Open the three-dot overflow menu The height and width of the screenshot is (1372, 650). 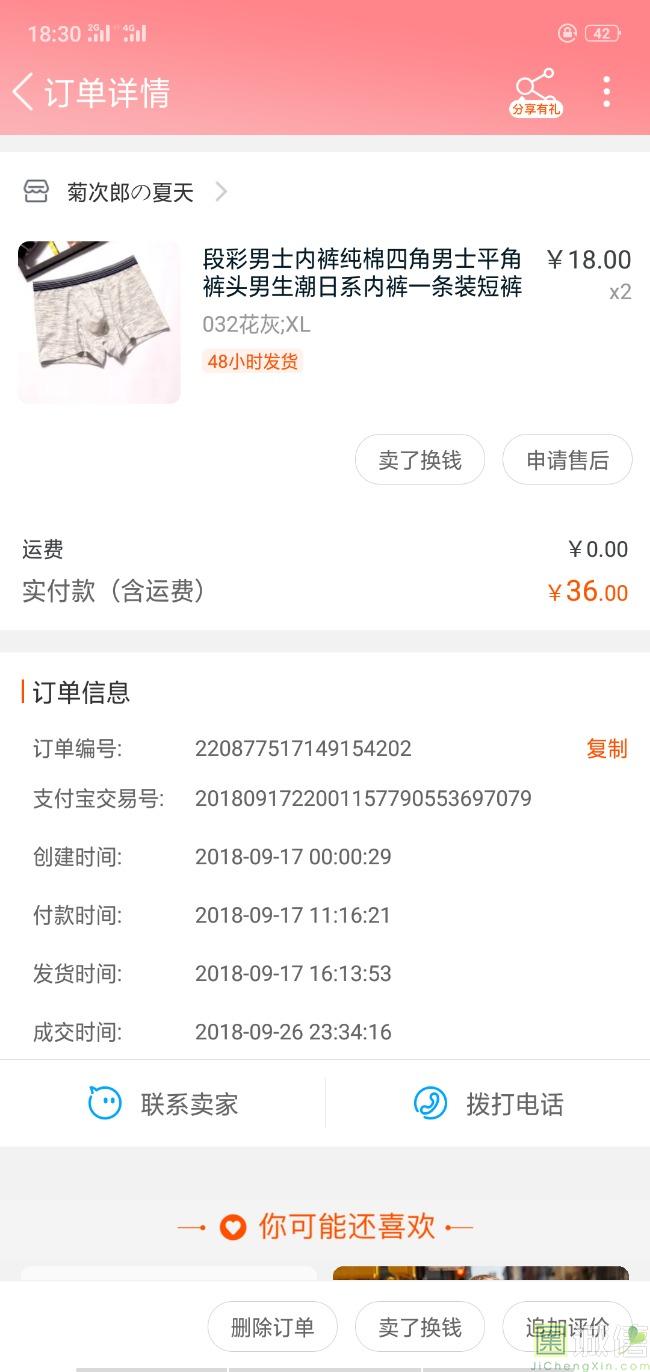pyautogui.click(x=606, y=92)
